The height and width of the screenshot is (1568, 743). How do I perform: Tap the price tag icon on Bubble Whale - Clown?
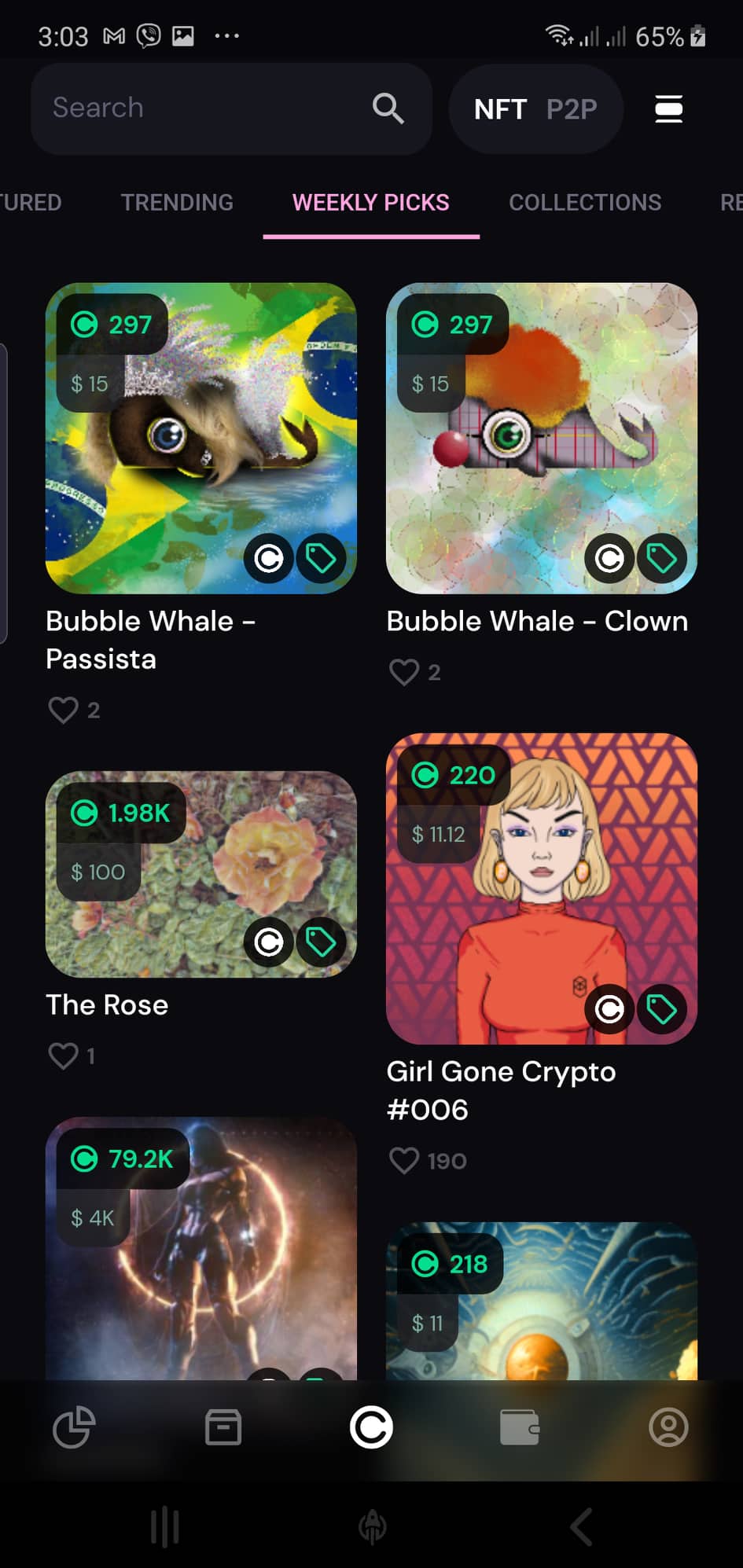(x=661, y=559)
